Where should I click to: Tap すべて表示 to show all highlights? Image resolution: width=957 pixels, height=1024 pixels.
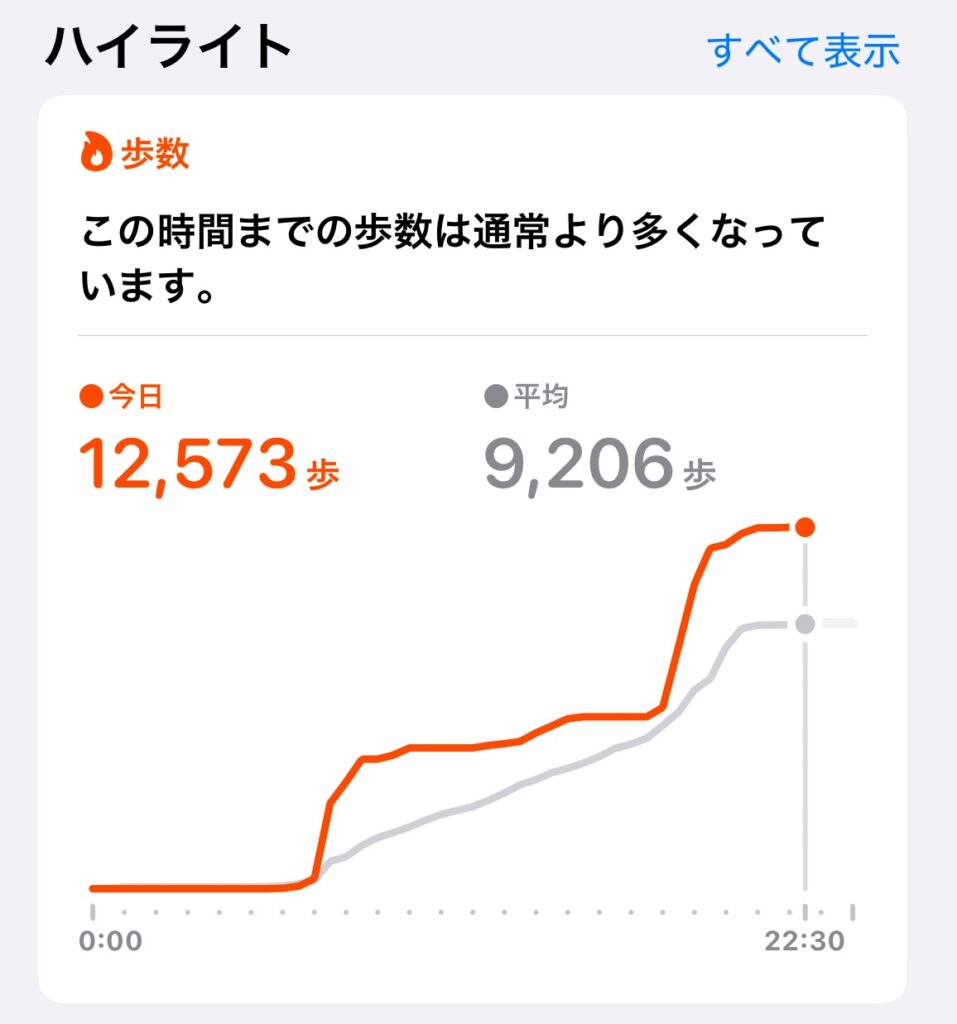coord(803,51)
